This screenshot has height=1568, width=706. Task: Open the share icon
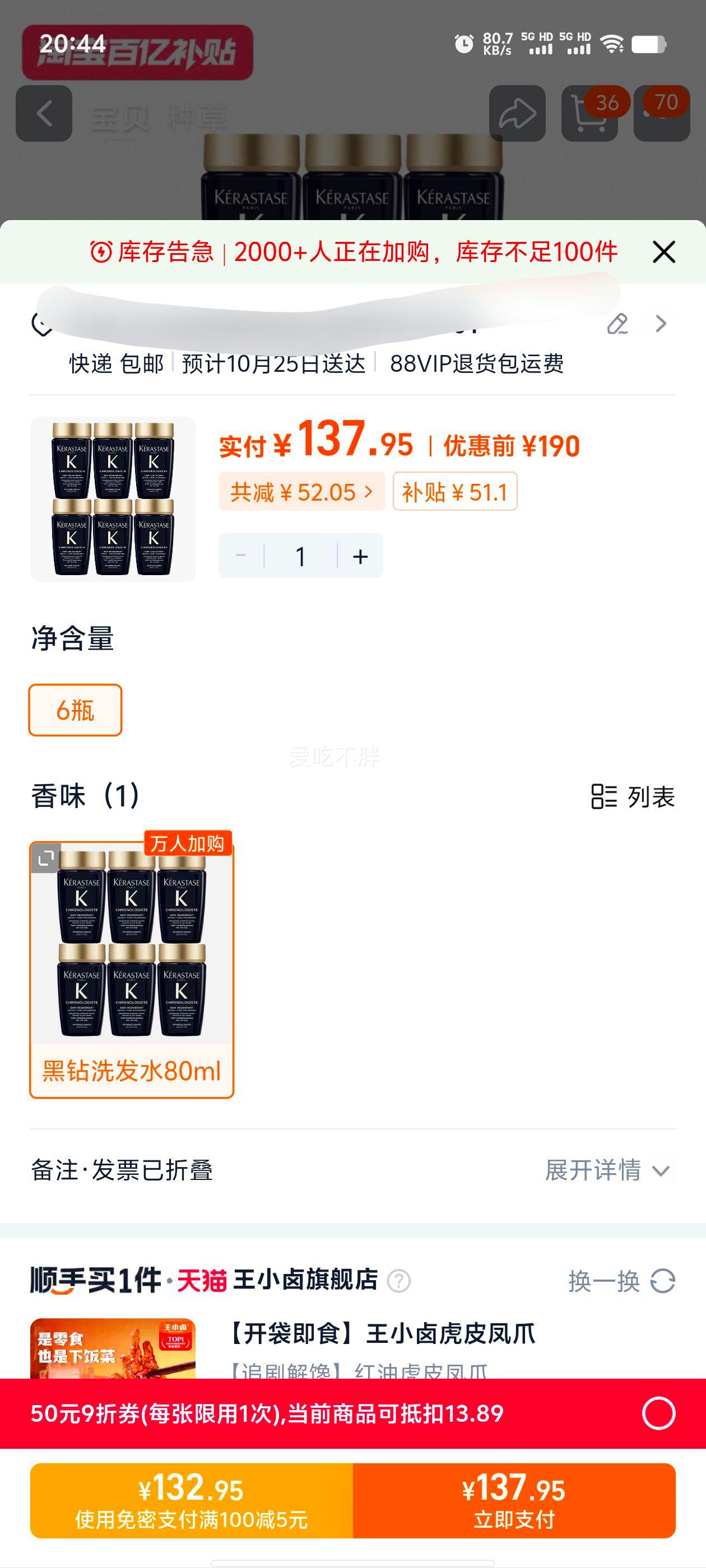coord(518,113)
